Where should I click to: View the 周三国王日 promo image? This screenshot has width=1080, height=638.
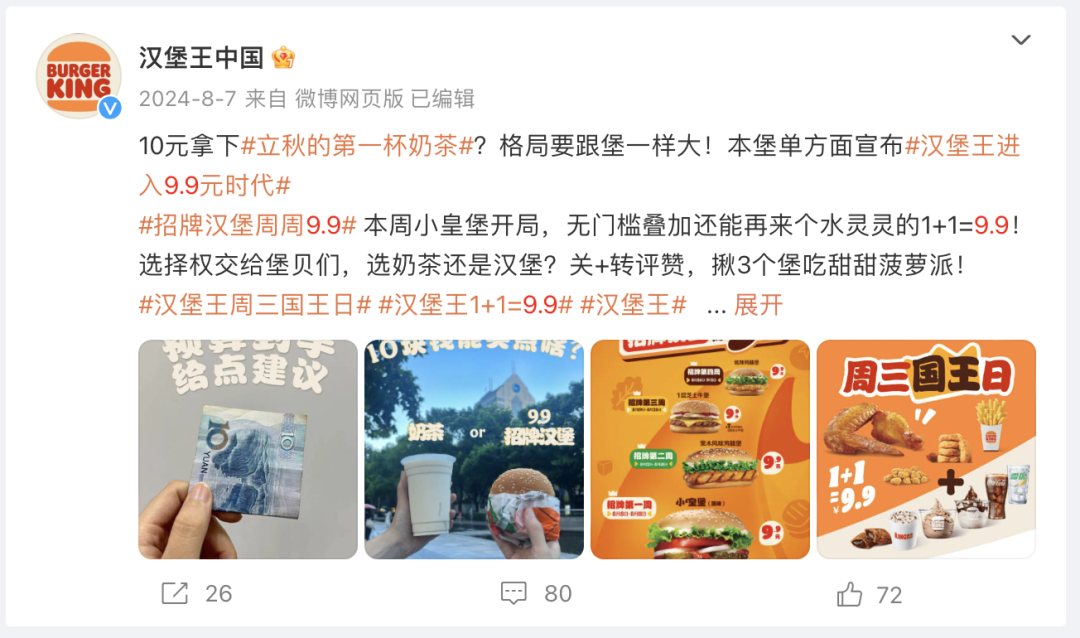tap(926, 449)
